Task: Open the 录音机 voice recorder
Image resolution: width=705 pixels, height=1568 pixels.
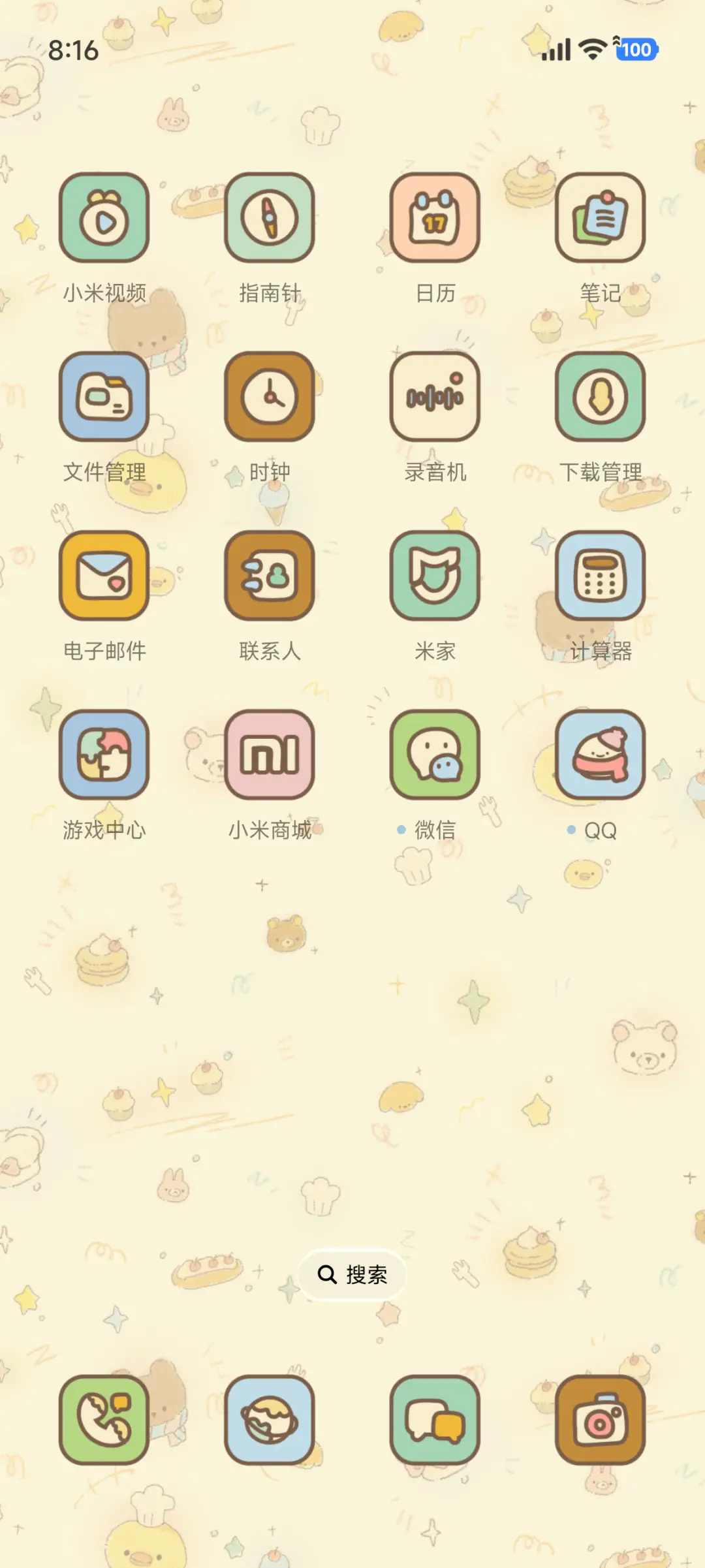Action: click(x=435, y=398)
